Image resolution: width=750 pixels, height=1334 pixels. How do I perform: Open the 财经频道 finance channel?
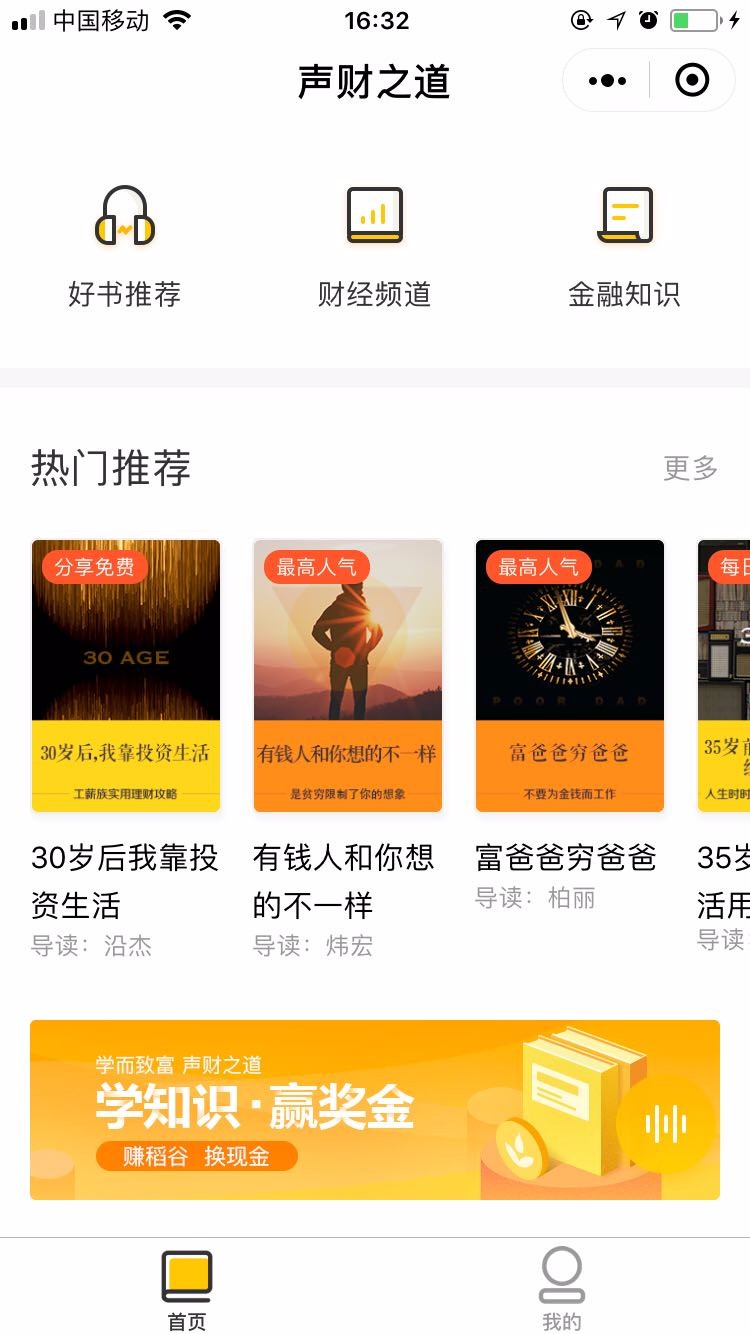coord(374,246)
